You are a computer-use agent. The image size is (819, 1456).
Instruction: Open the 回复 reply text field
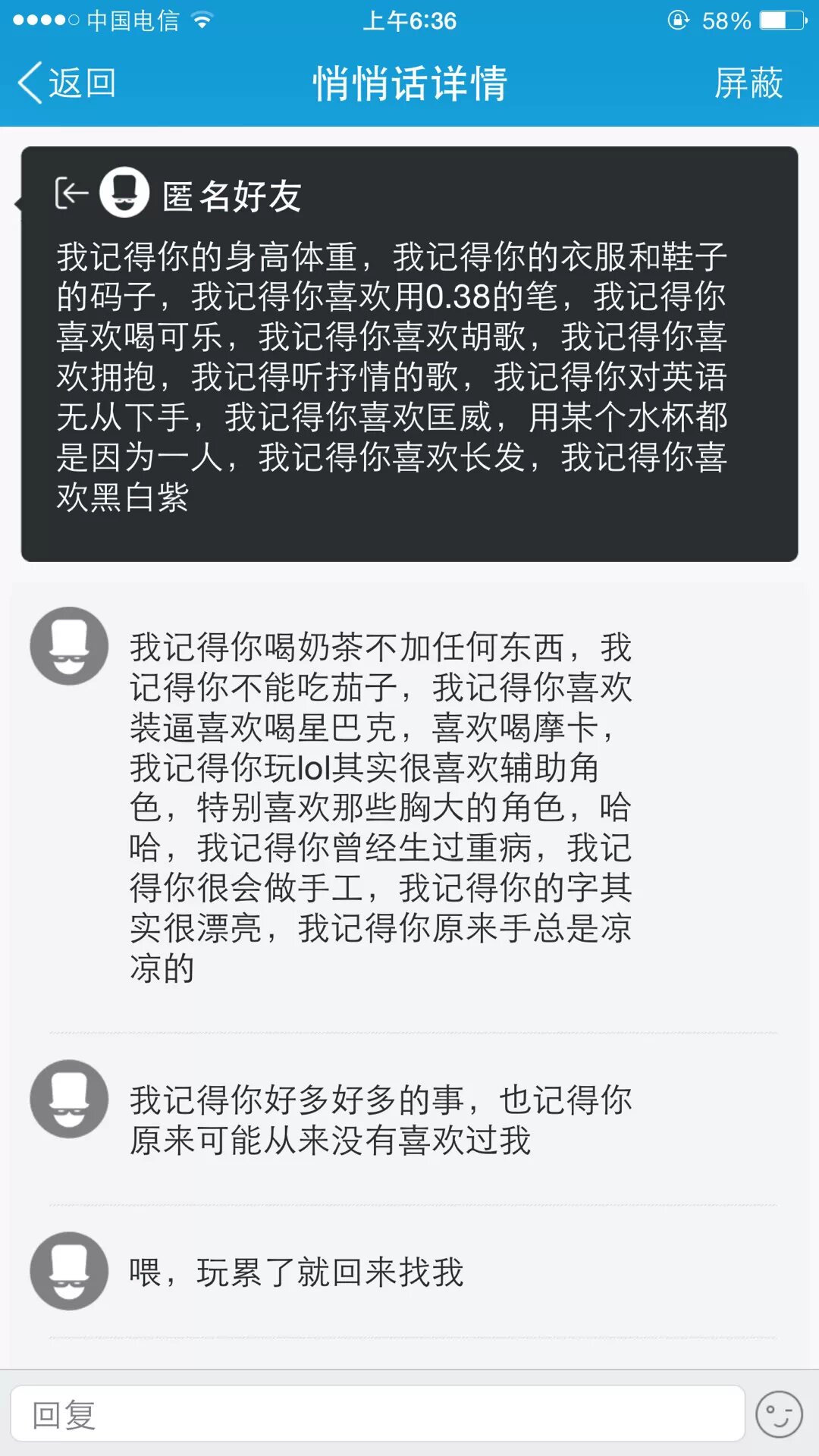(378, 1414)
